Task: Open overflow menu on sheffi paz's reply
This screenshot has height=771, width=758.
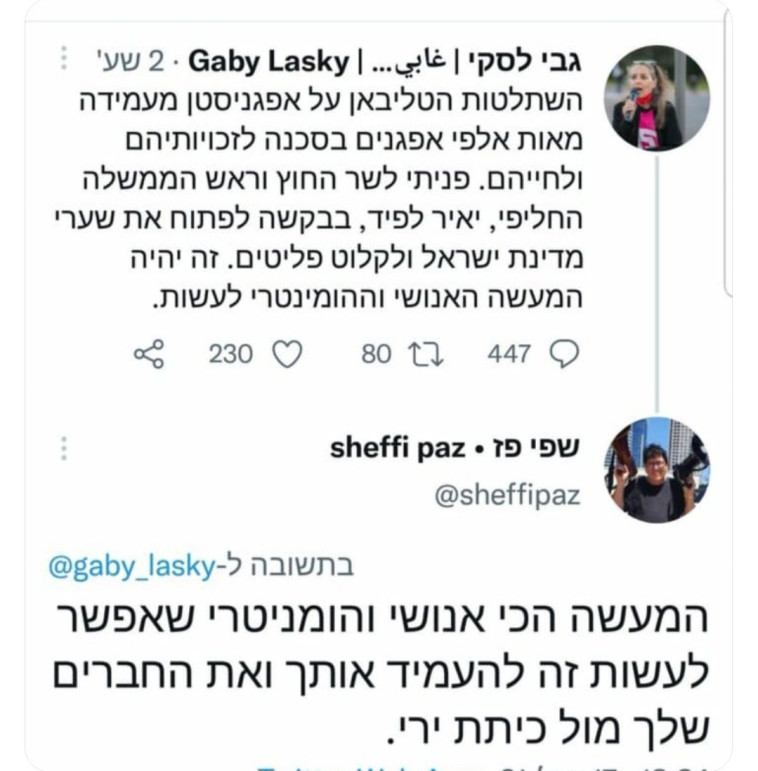Action: (x=64, y=448)
